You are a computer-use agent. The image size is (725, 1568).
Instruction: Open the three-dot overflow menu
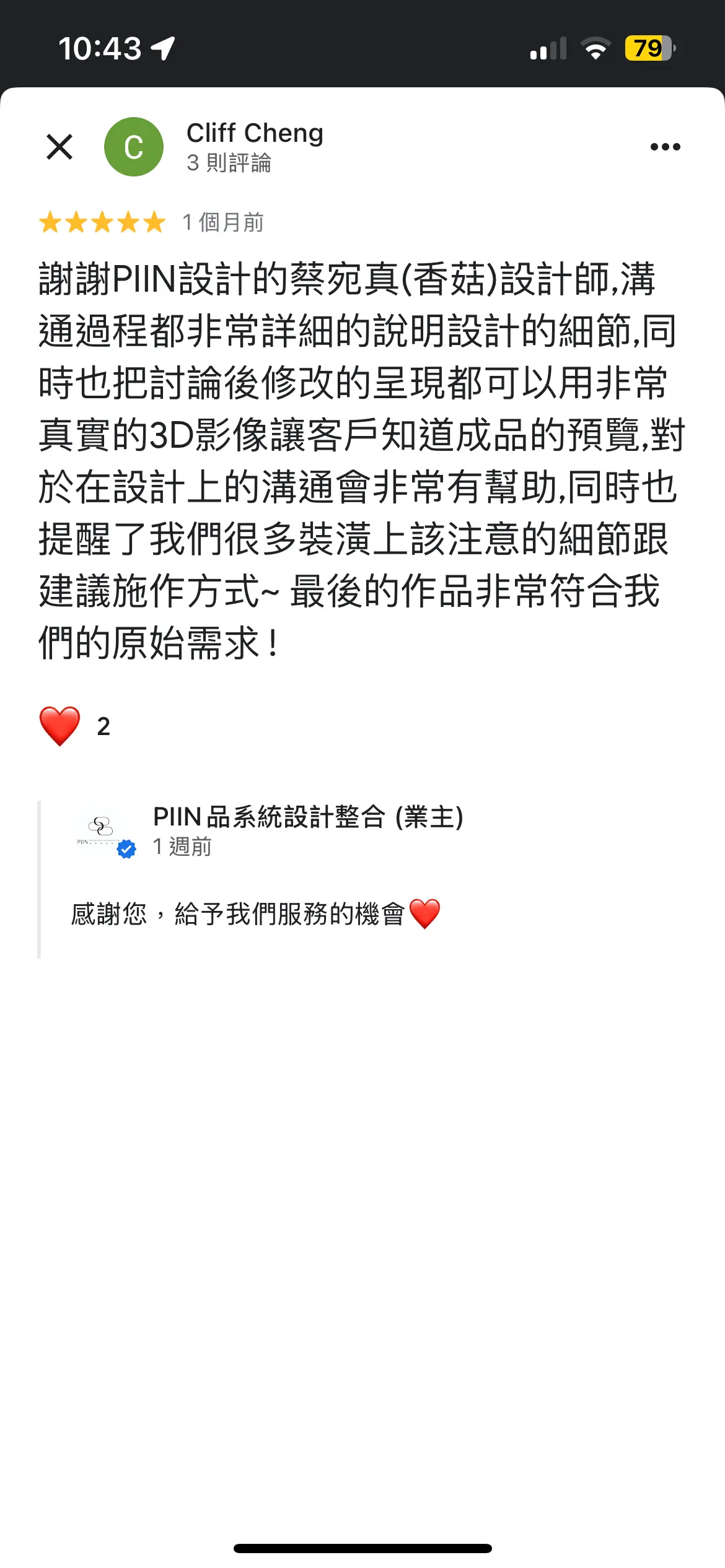(665, 147)
